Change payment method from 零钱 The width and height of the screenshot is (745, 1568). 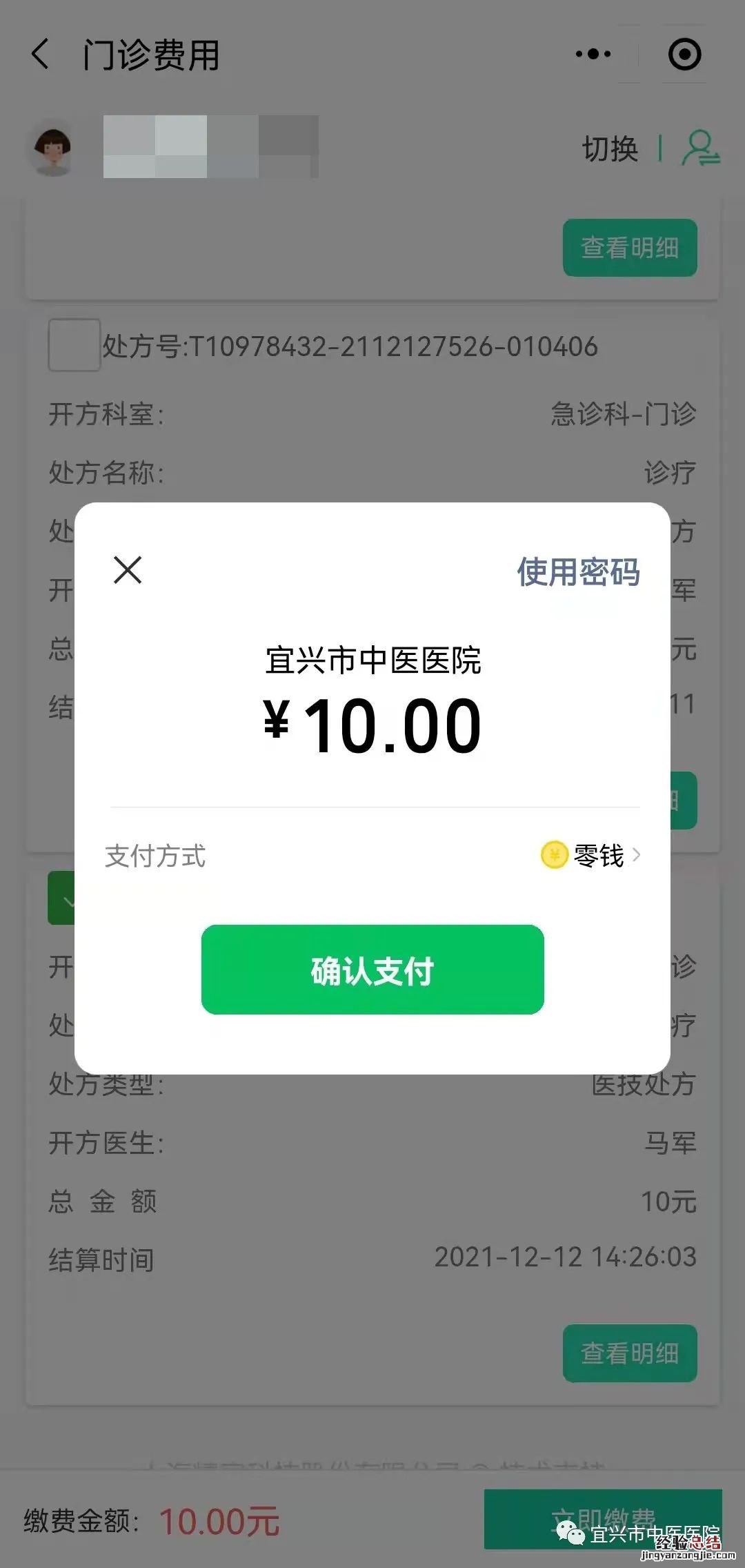click(x=592, y=856)
